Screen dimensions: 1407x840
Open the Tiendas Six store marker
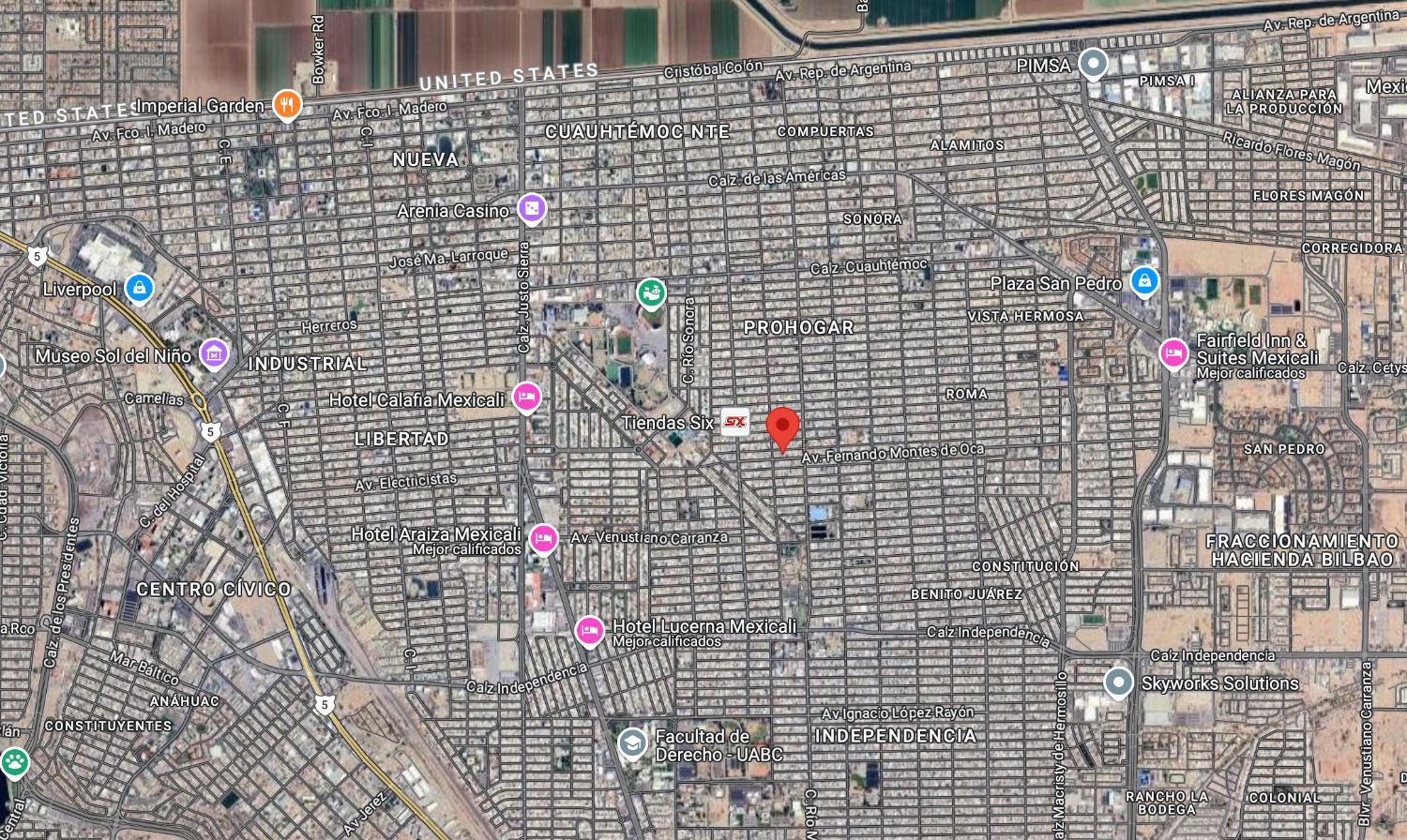pyautogui.click(x=734, y=422)
